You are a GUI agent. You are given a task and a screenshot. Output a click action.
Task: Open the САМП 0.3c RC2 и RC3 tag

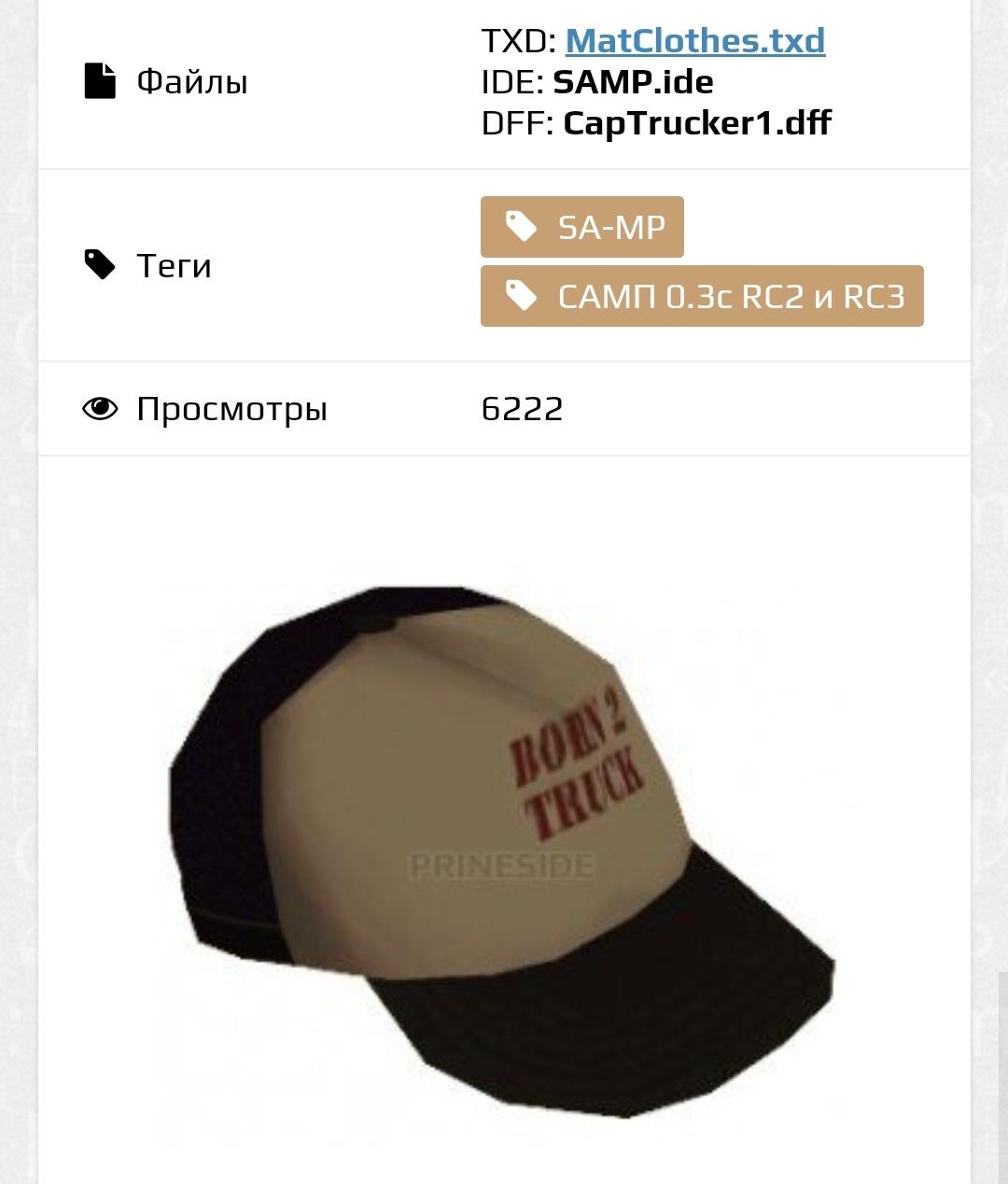702,297
